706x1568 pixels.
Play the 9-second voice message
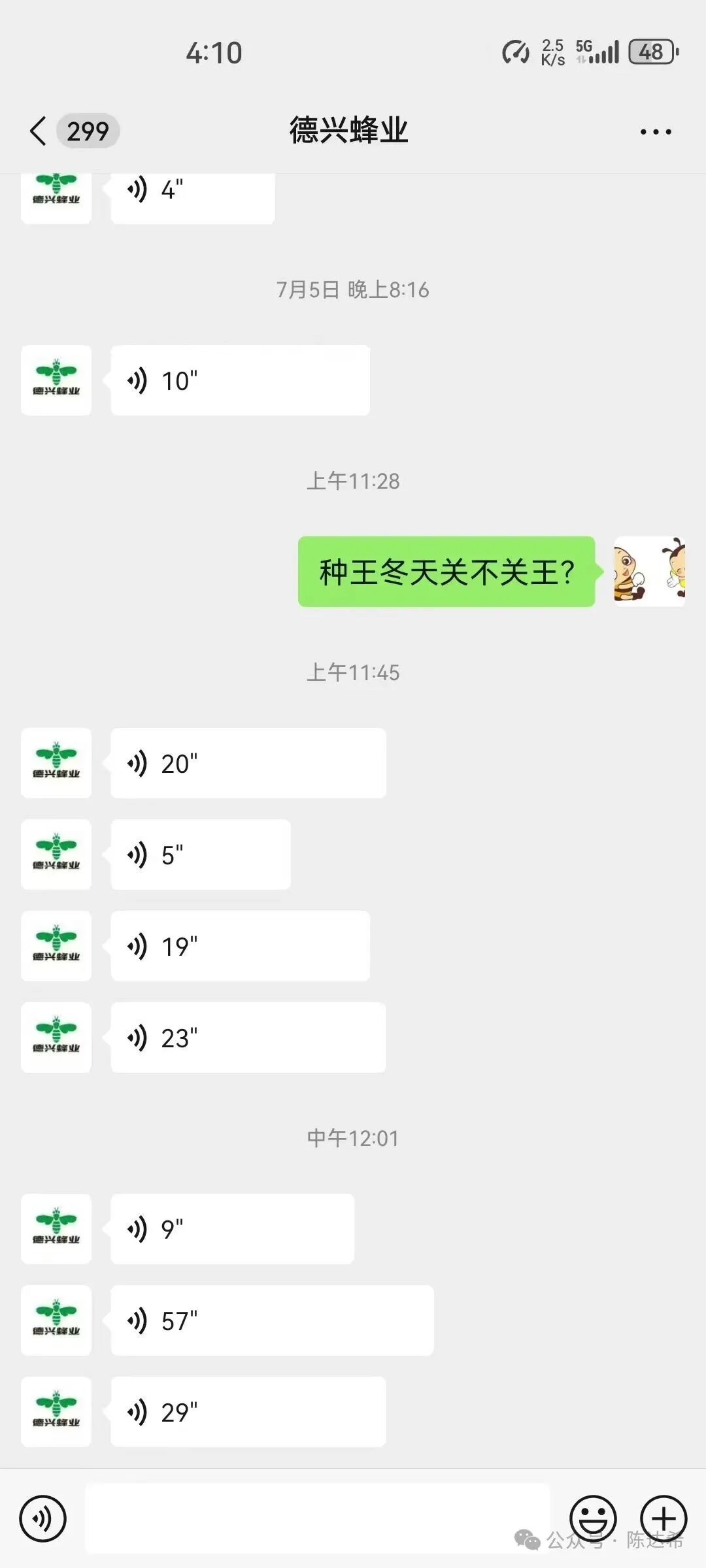click(232, 1229)
